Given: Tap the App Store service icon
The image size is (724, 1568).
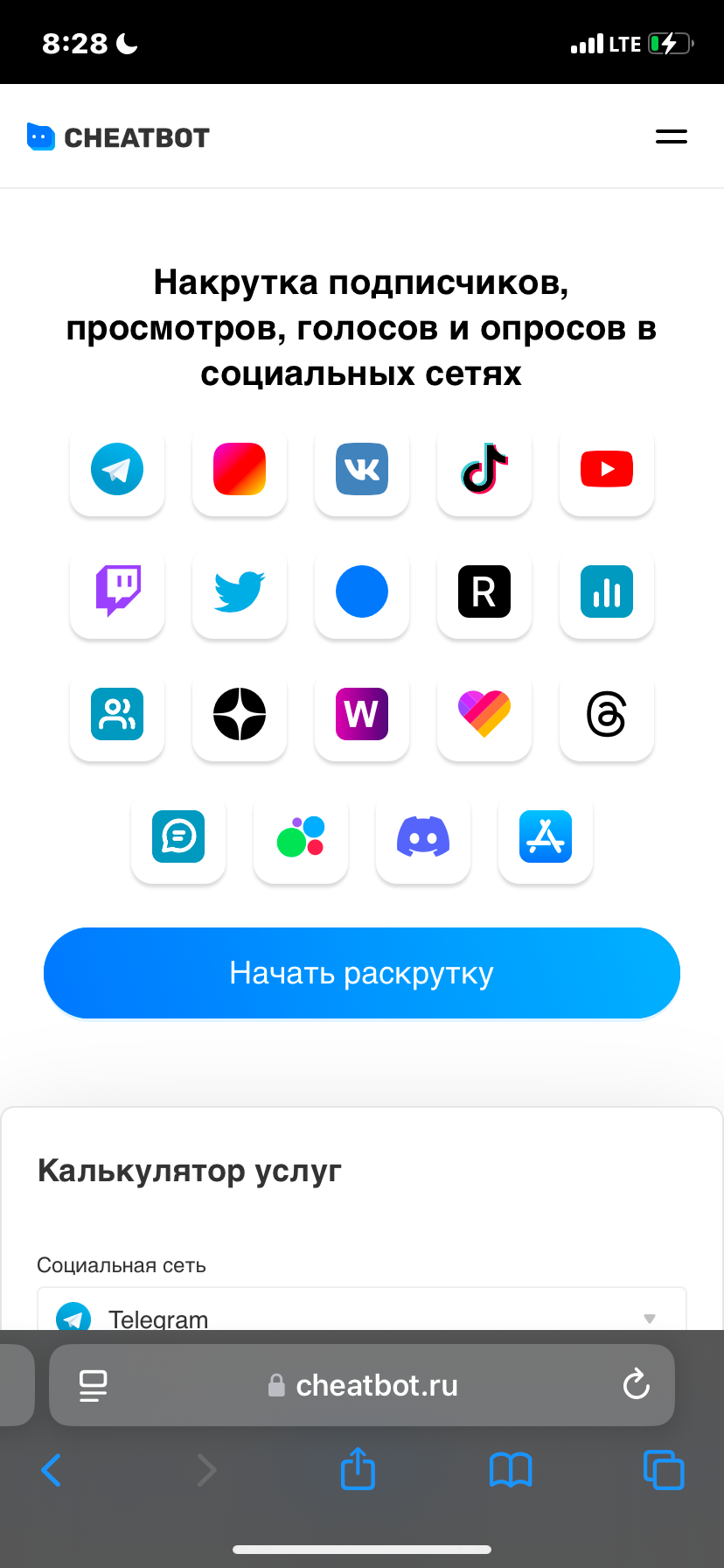Looking at the screenshot, I should pos(546,836).
